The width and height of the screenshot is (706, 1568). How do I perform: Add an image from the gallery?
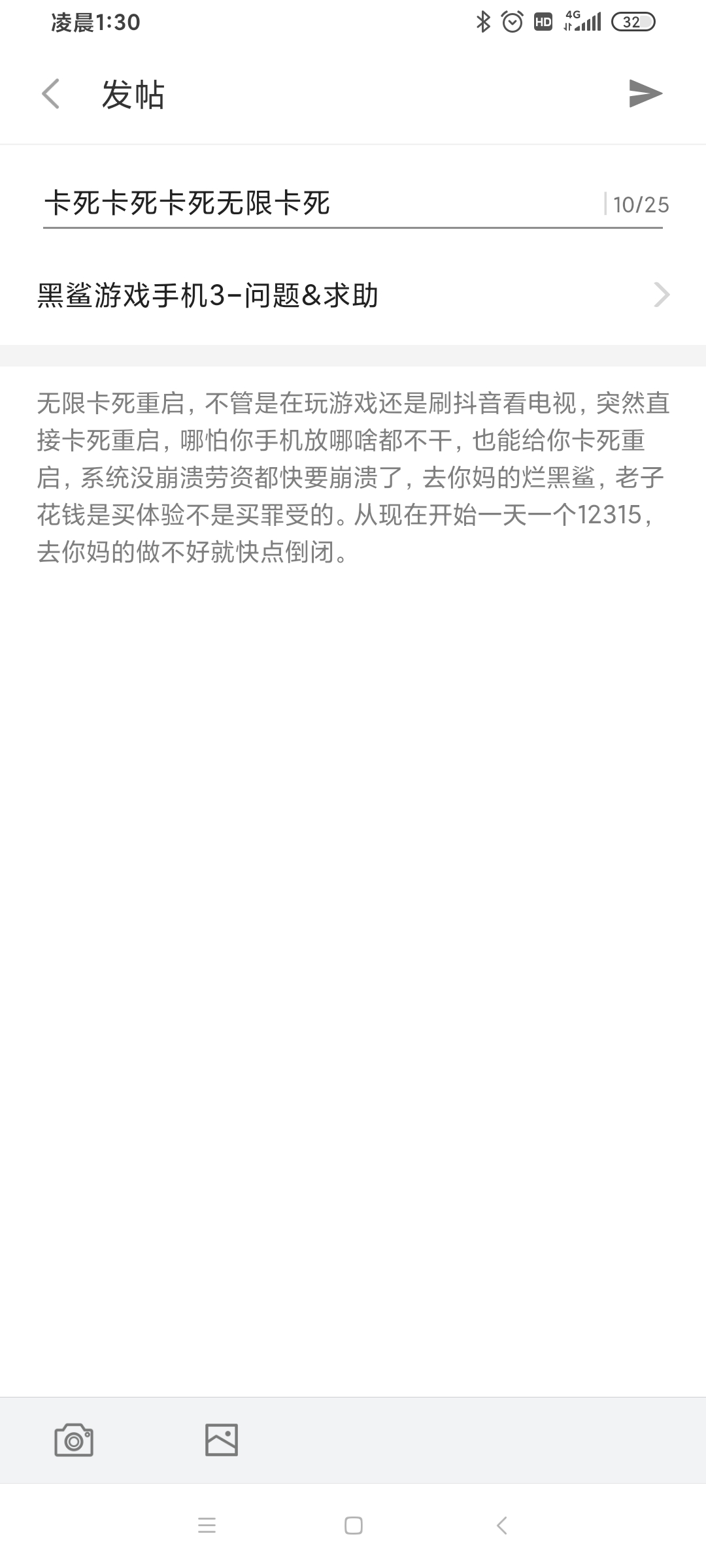coord(222,1440)
